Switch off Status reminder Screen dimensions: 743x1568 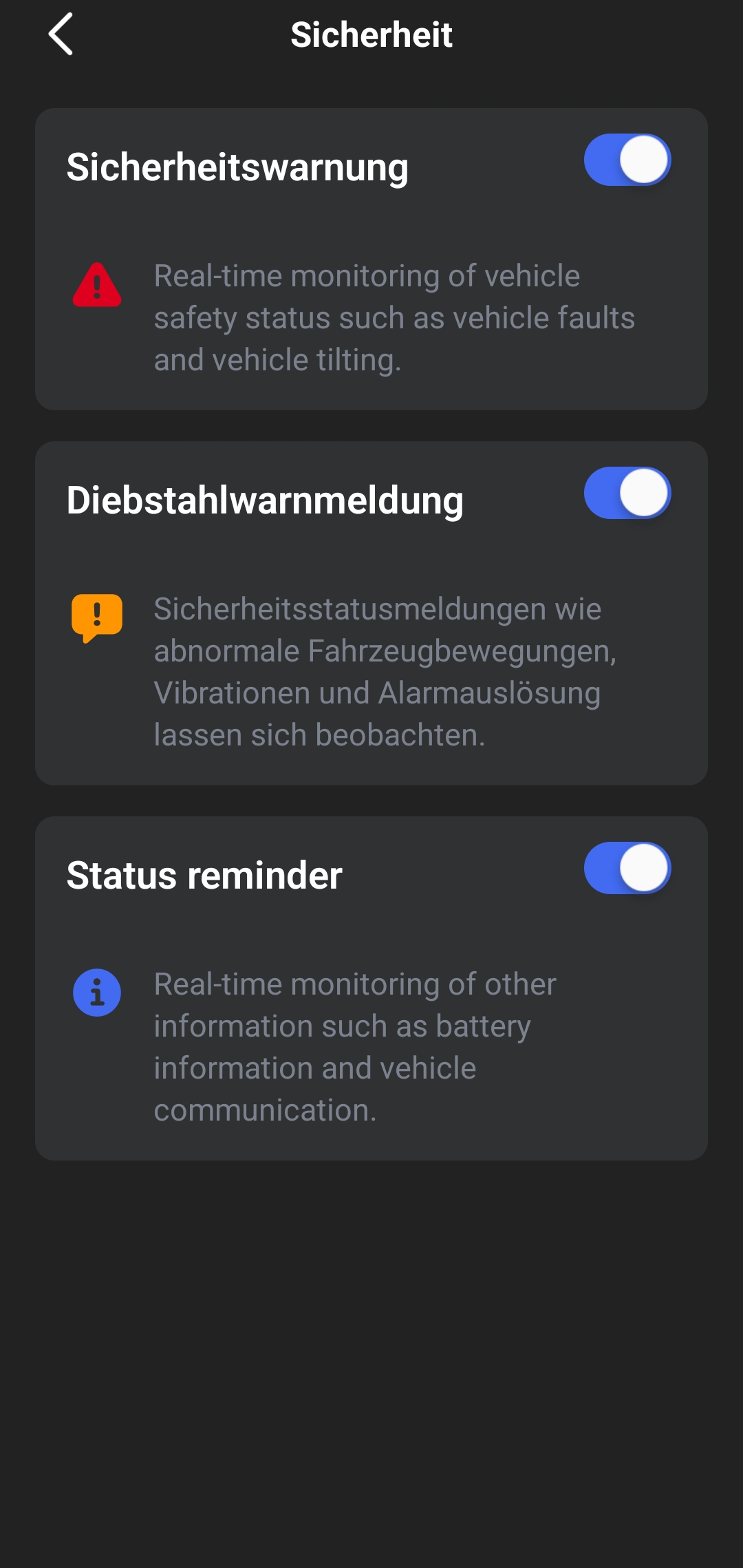[627, 868]
